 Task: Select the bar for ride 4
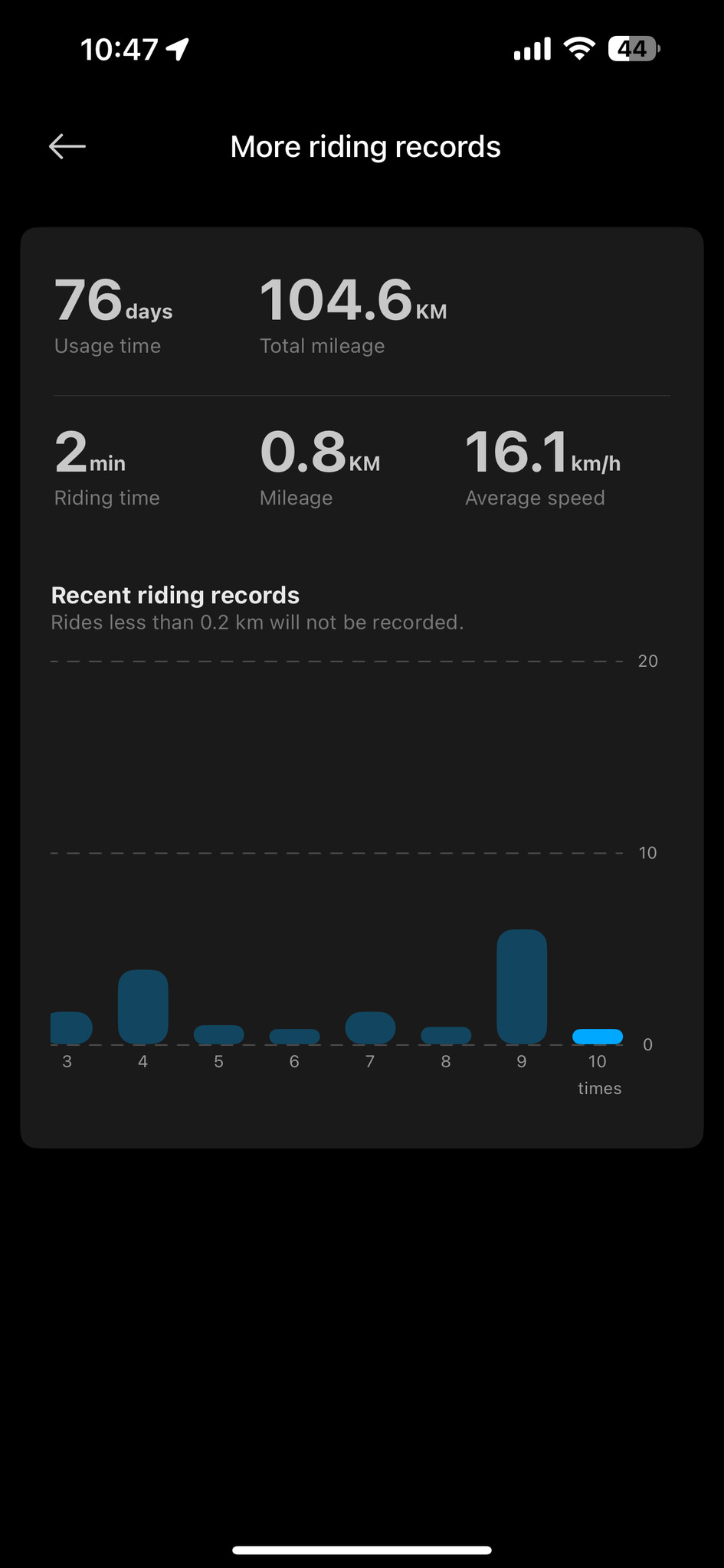pos(143,1006)
